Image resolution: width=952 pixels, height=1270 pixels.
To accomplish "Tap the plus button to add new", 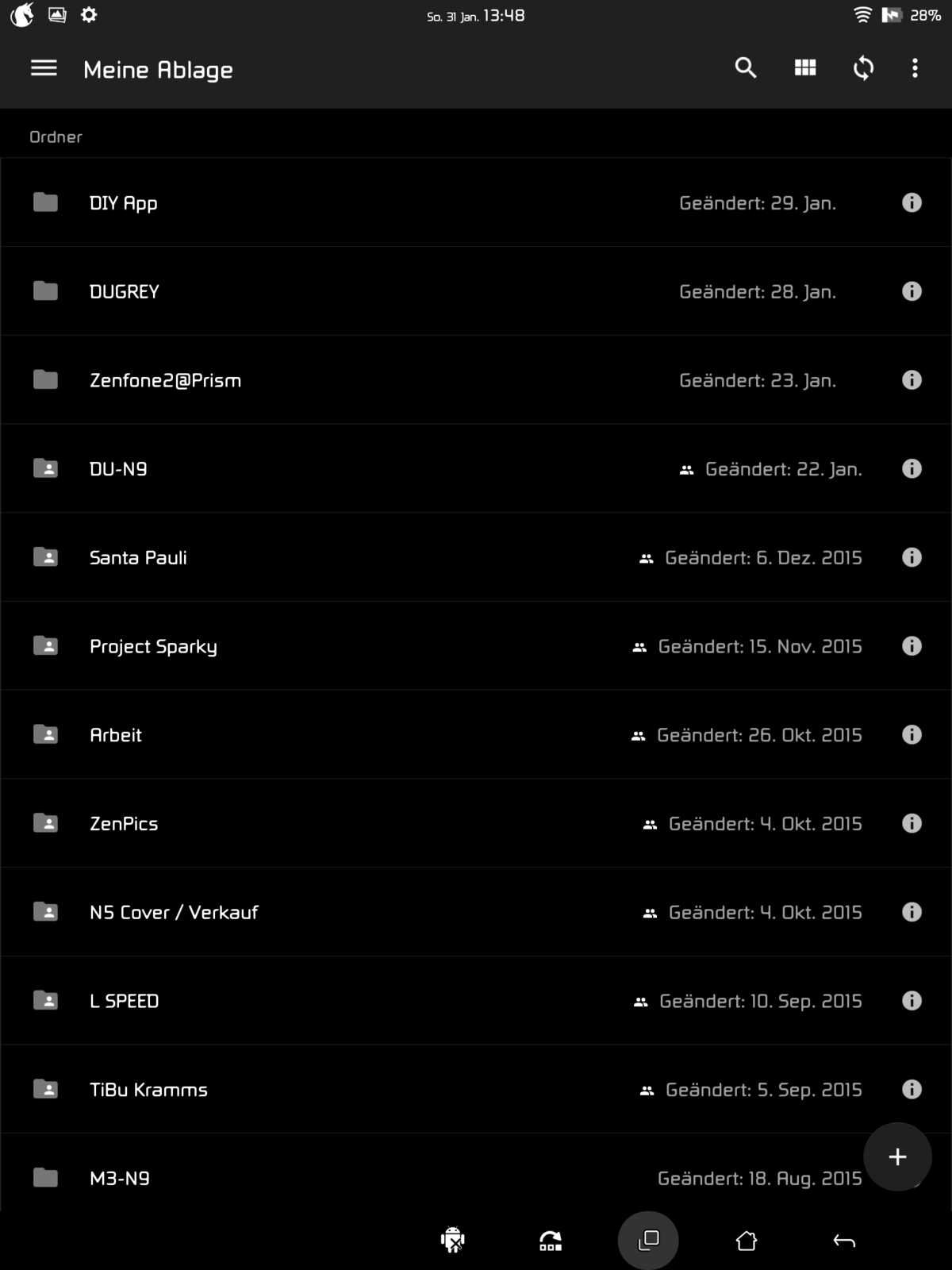I will (897, 1156).
